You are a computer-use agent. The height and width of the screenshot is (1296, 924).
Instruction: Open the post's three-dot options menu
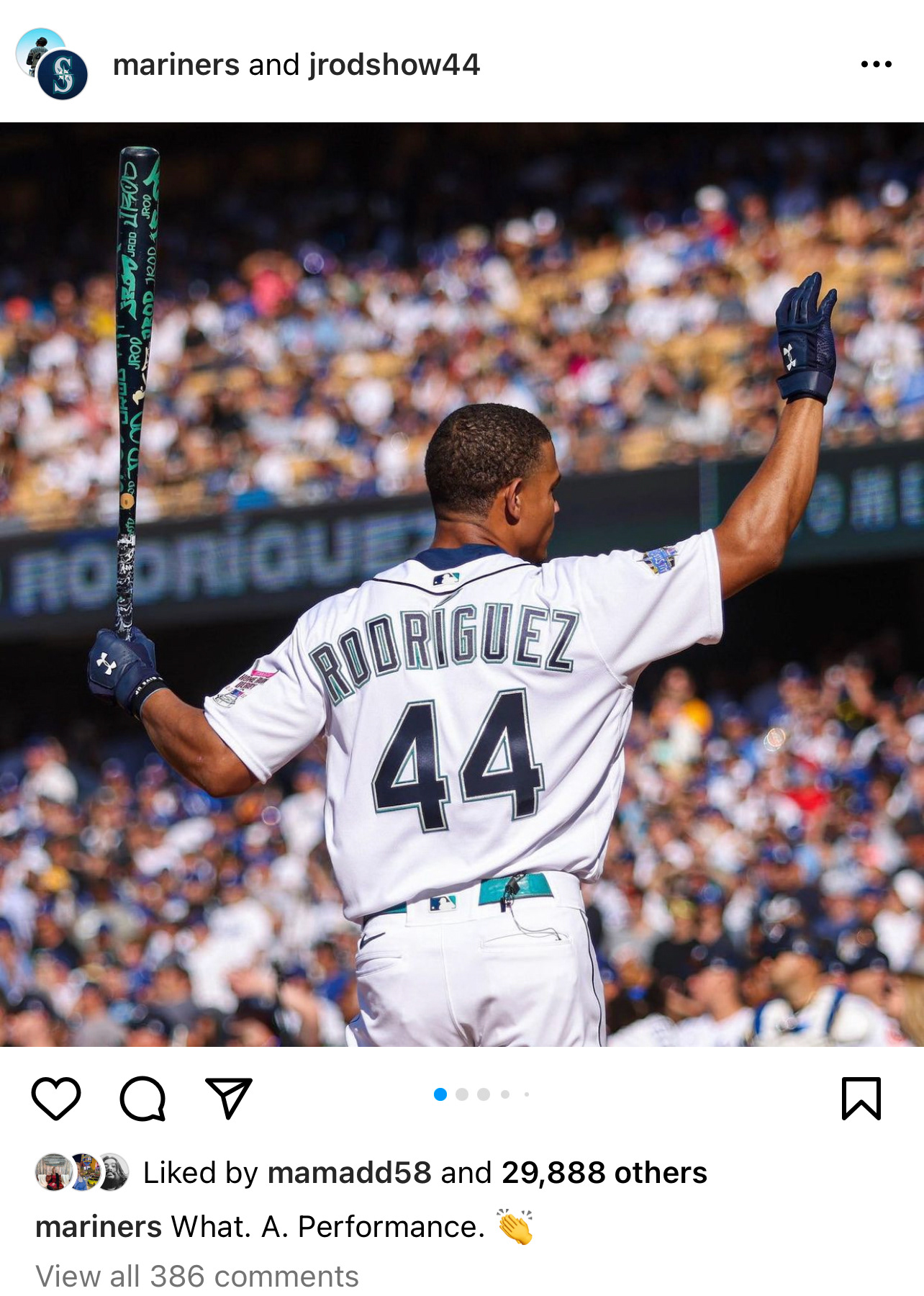point(876,65)
